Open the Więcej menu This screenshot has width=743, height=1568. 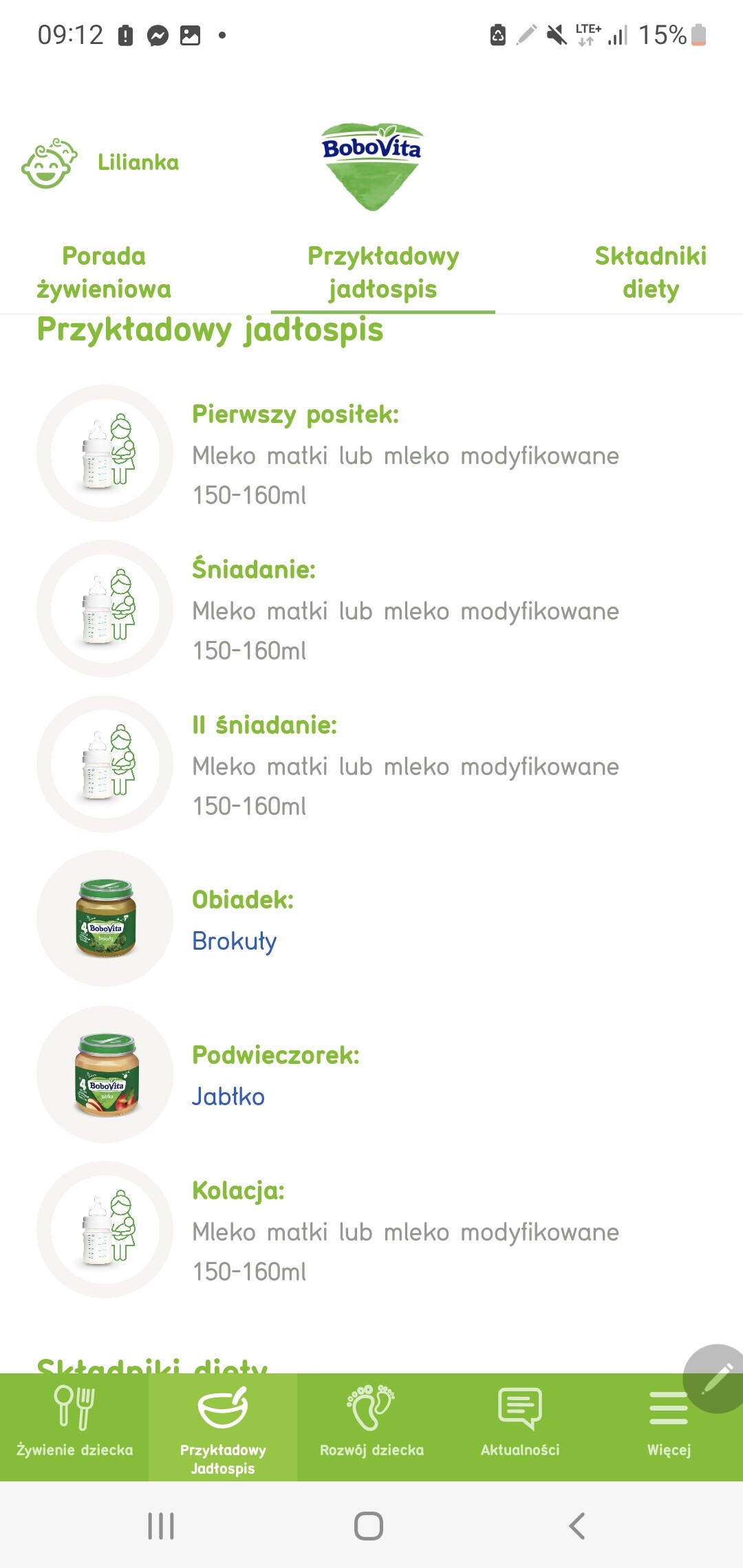[x=669, y=1427]
